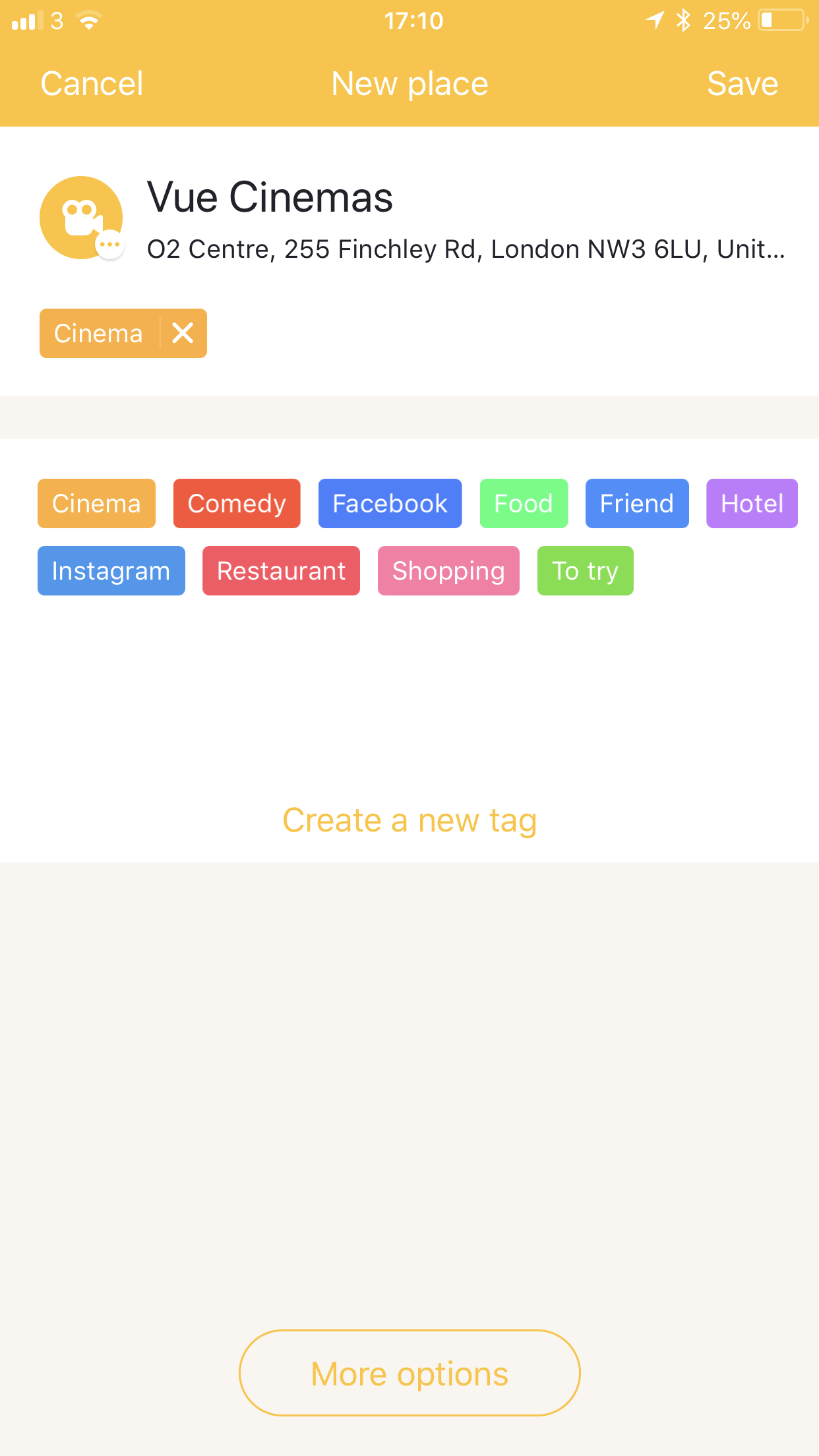Remove the applied Cinema tag
The height and width of the screenshot is (1456, 819).
click(183, 333)
